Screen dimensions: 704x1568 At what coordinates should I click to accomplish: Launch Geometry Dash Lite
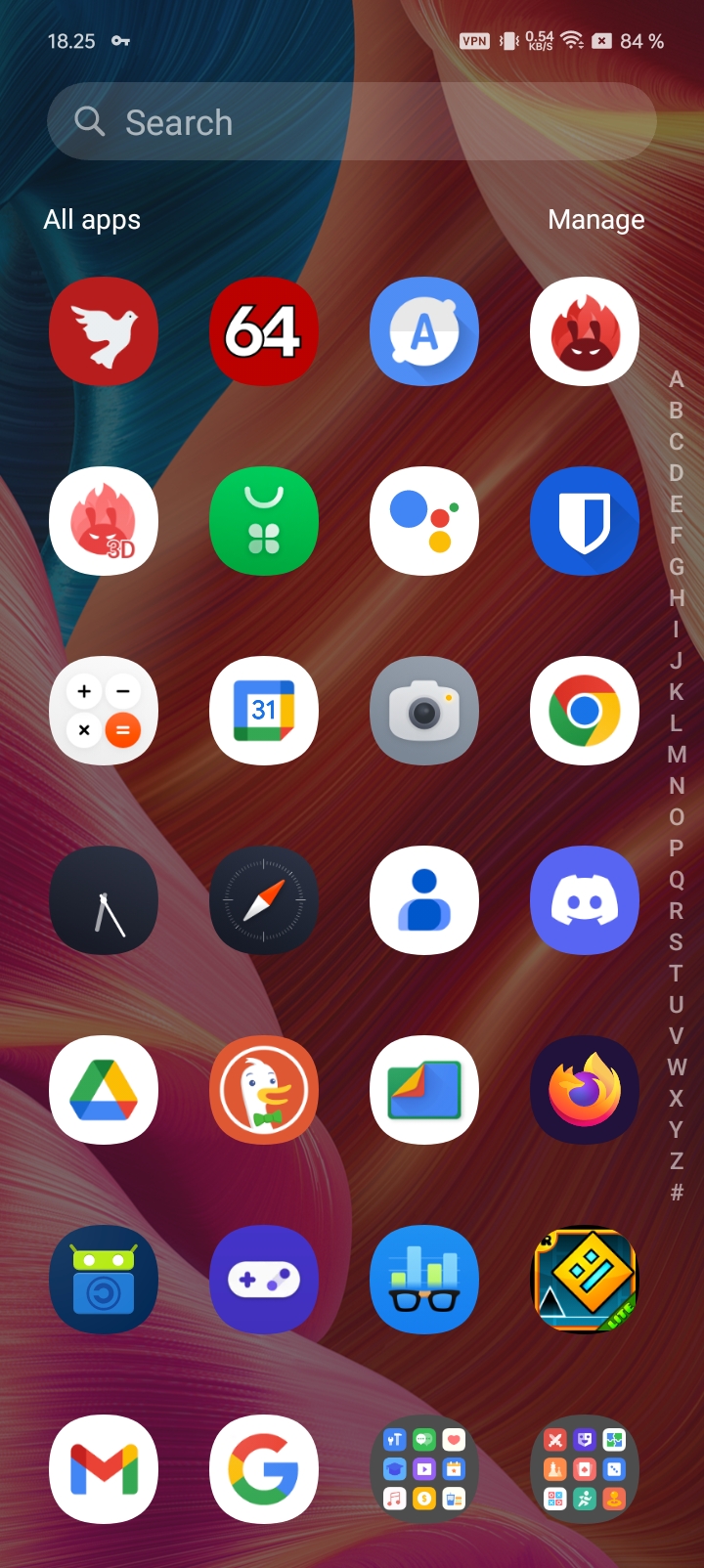coord(585,1280)
